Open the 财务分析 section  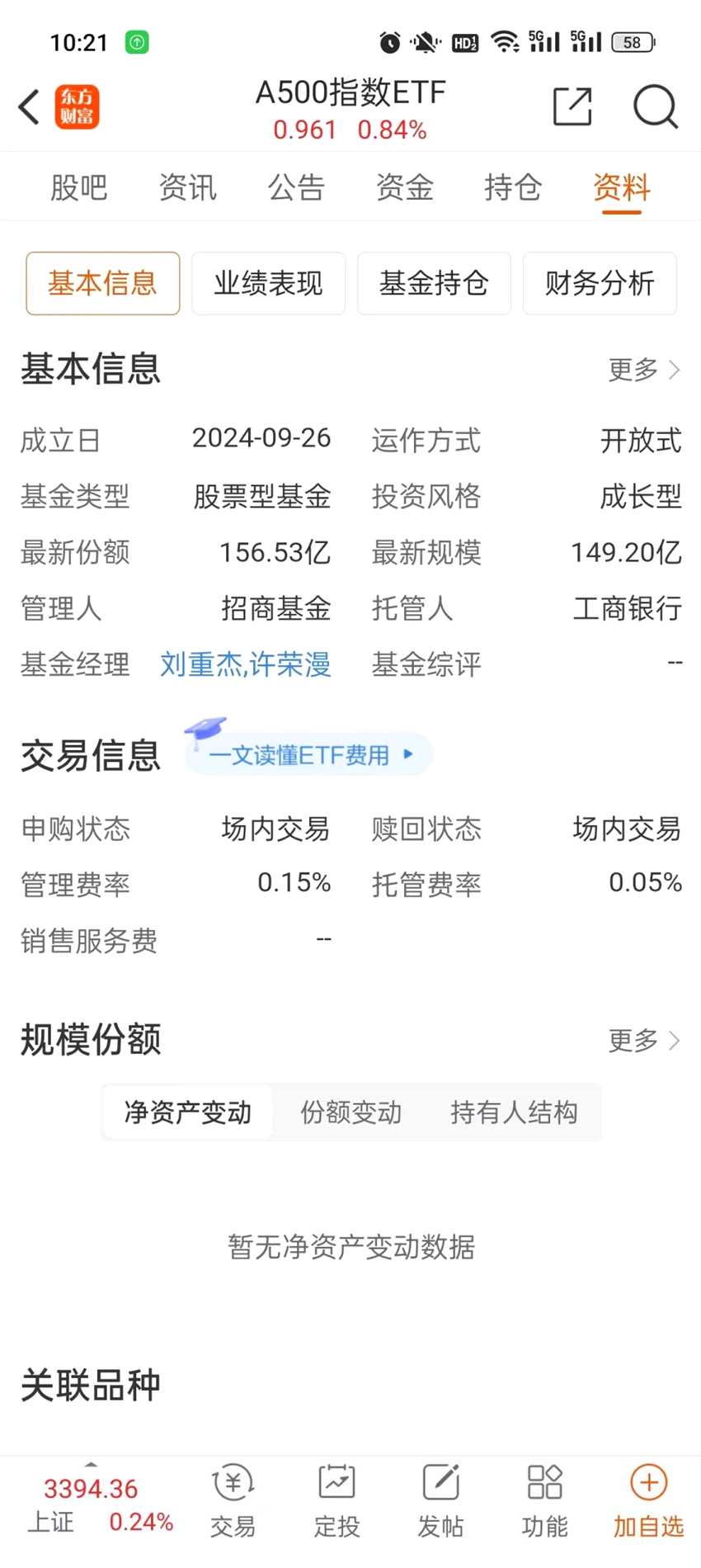(600, 283)
